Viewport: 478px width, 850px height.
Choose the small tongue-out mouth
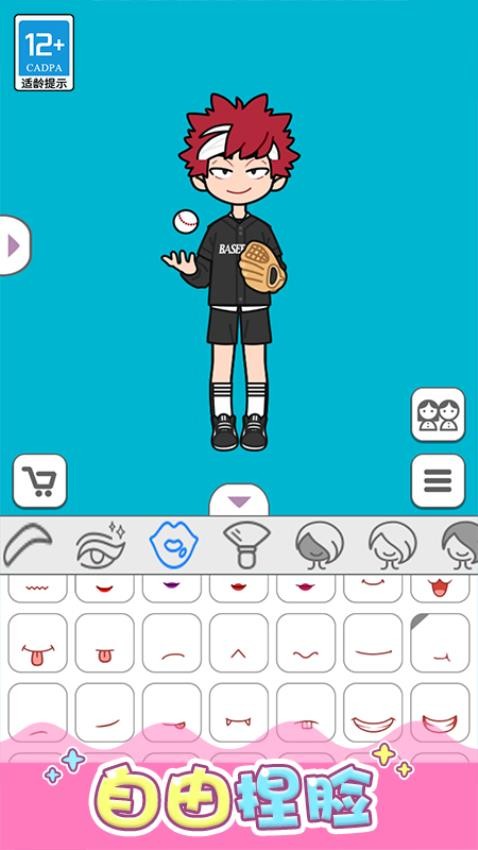[x=105, y=643]
